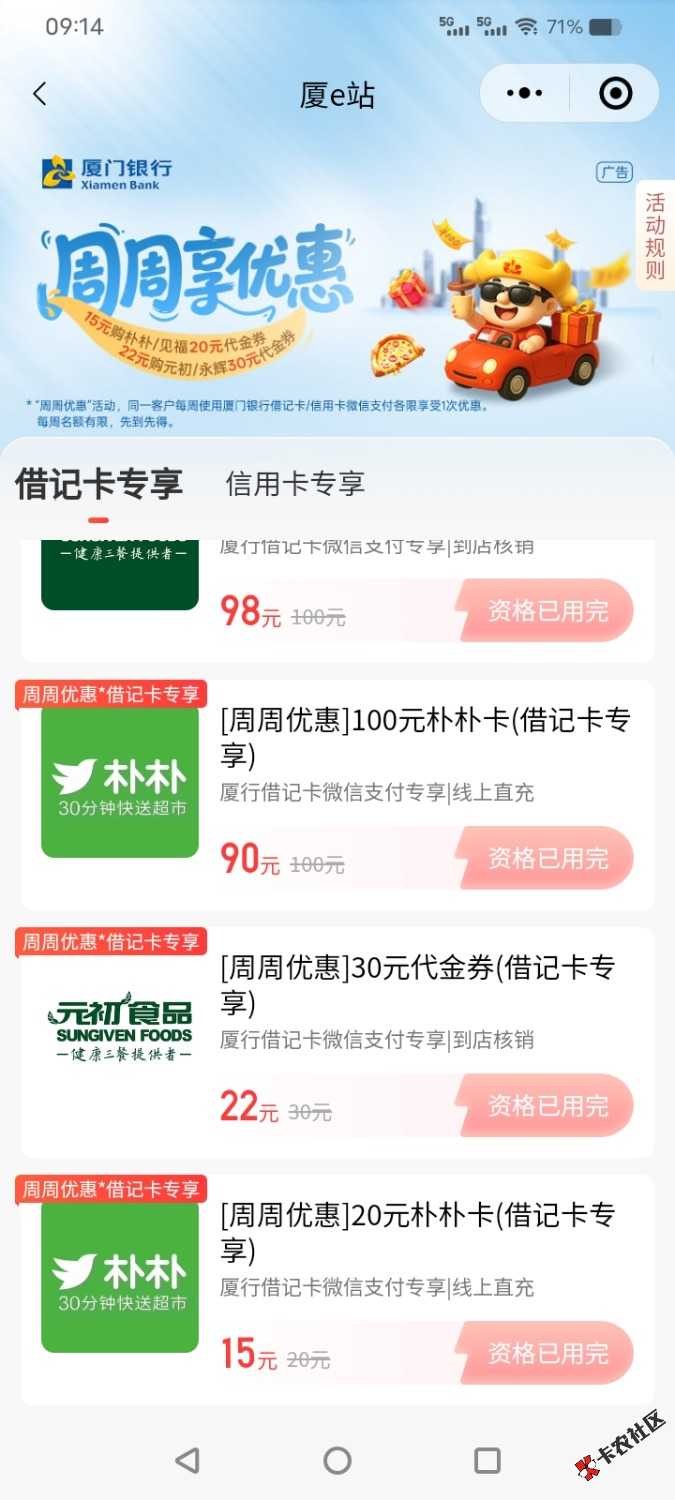The width and height of the screenshot is (675, 1500).
Task: Open the 活动规则 side tab
Action: 655,235
